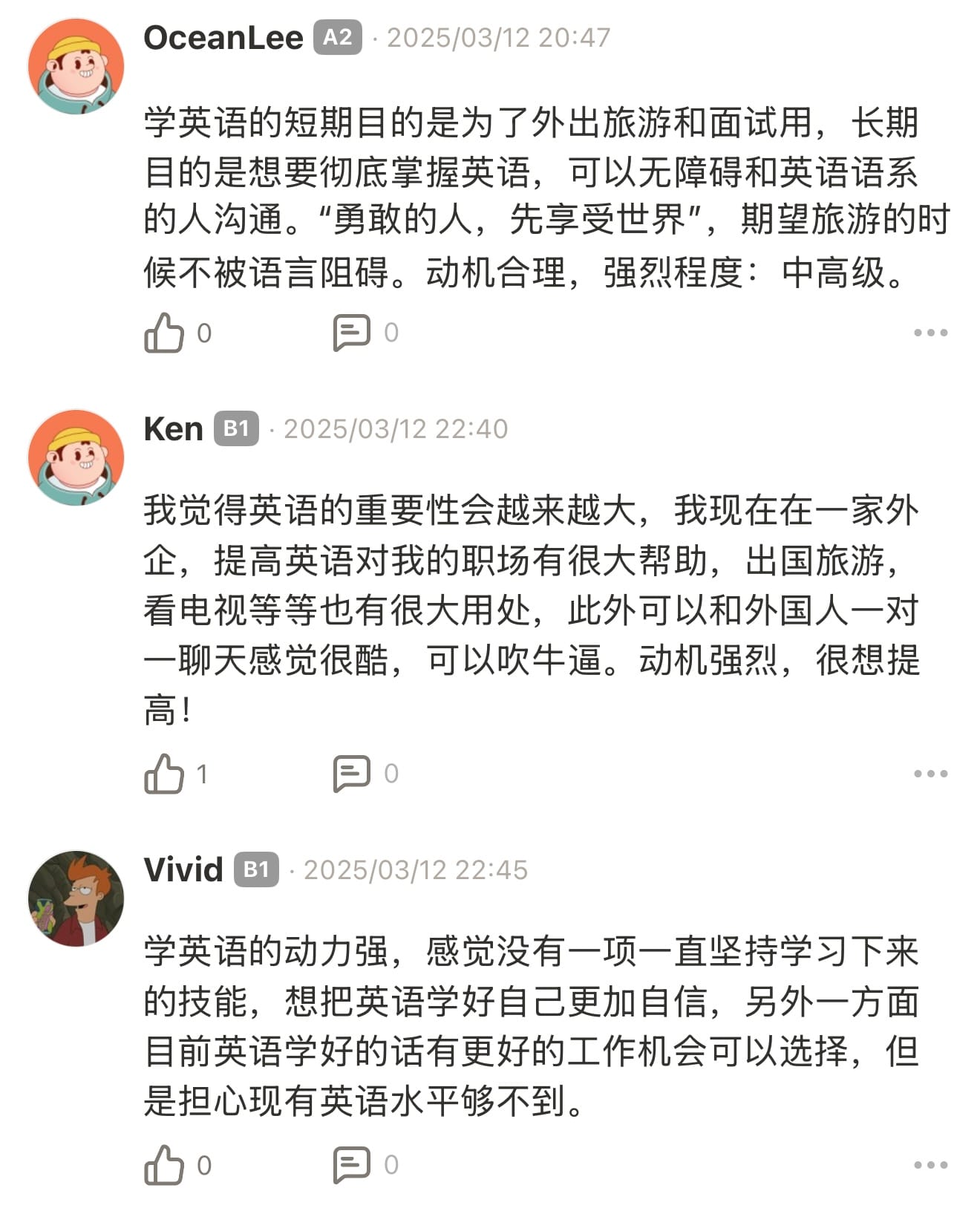Reply to Vivid's comment

(x=351, y=1164)
